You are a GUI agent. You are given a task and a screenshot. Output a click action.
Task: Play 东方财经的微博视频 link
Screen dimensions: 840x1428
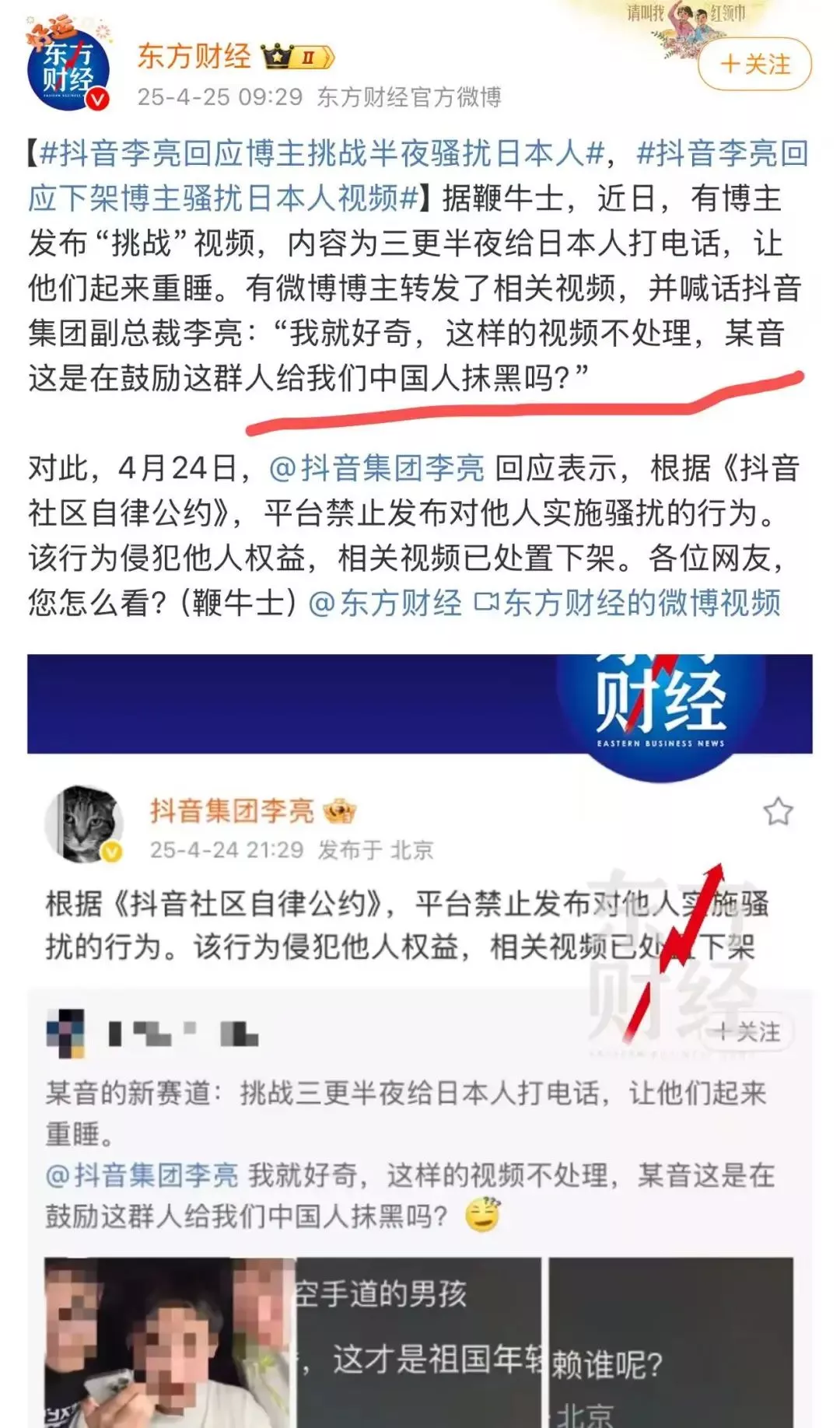tap(628, 604)
